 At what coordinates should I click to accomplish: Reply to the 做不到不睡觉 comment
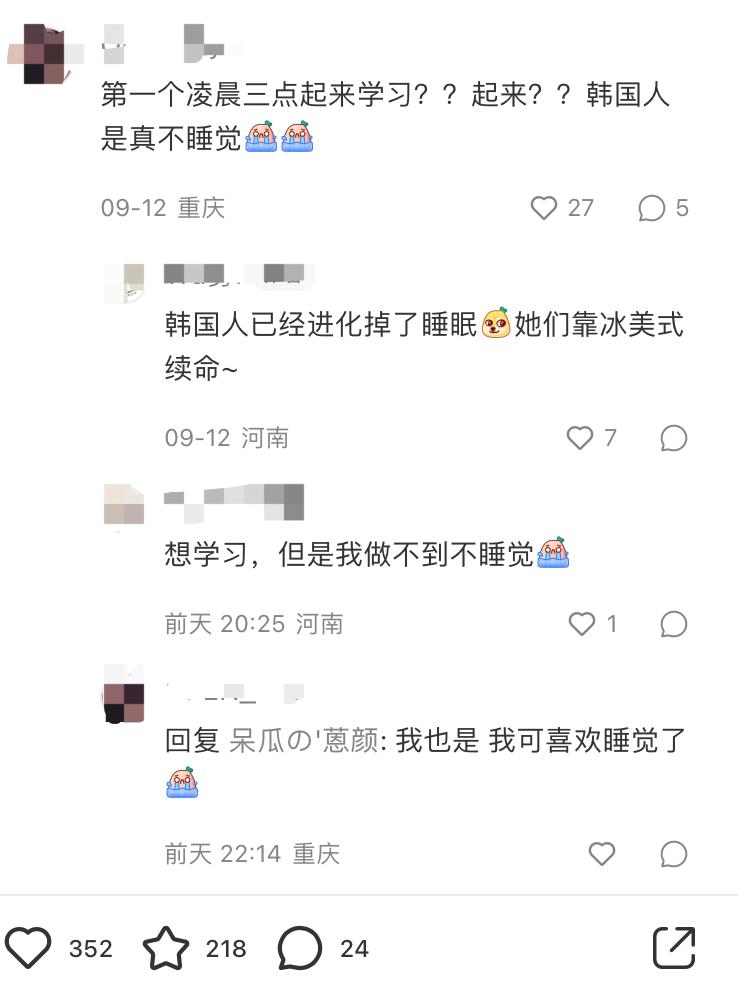tap(674, 624)
